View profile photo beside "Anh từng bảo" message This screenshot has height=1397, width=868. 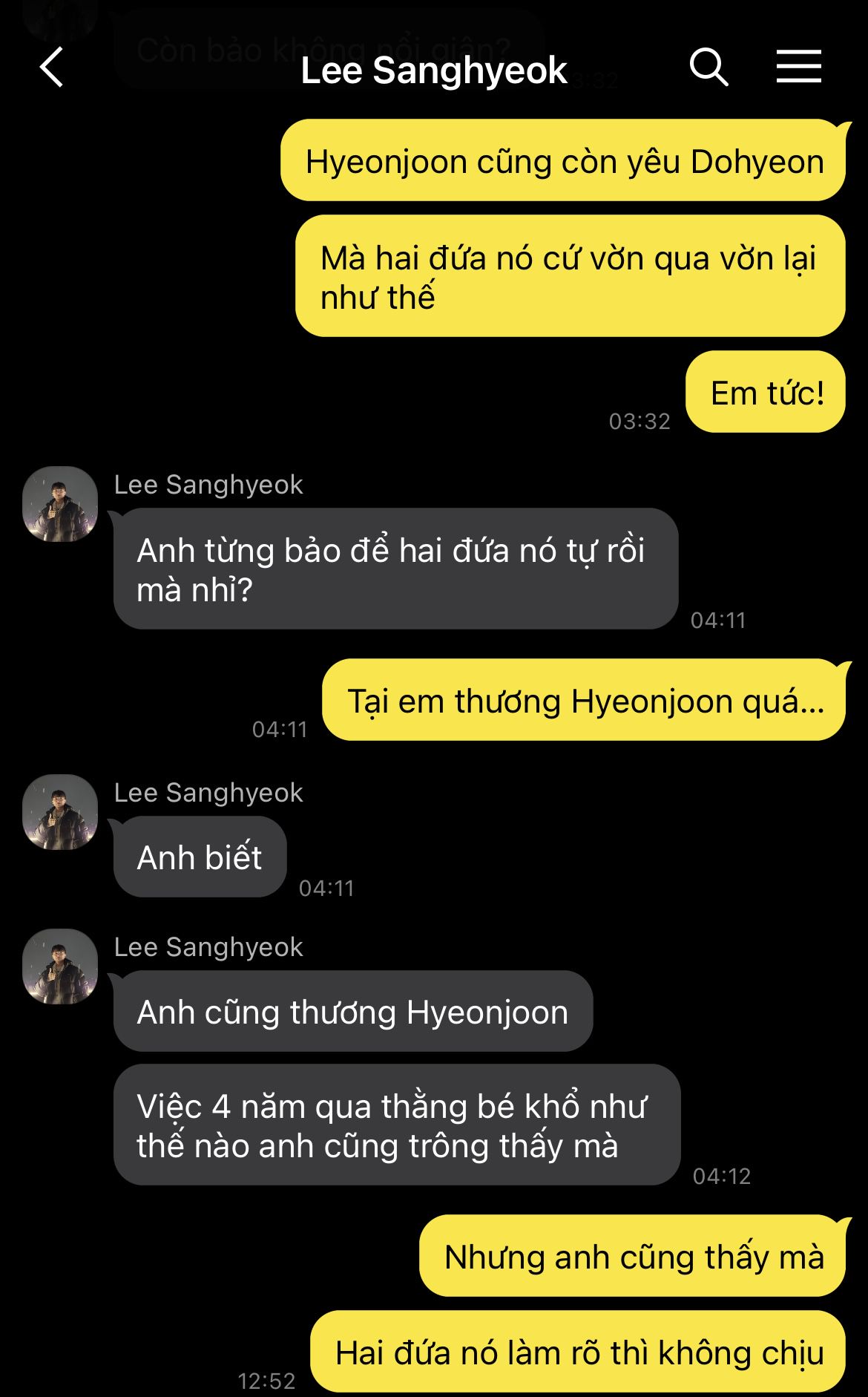click(60, 504)
